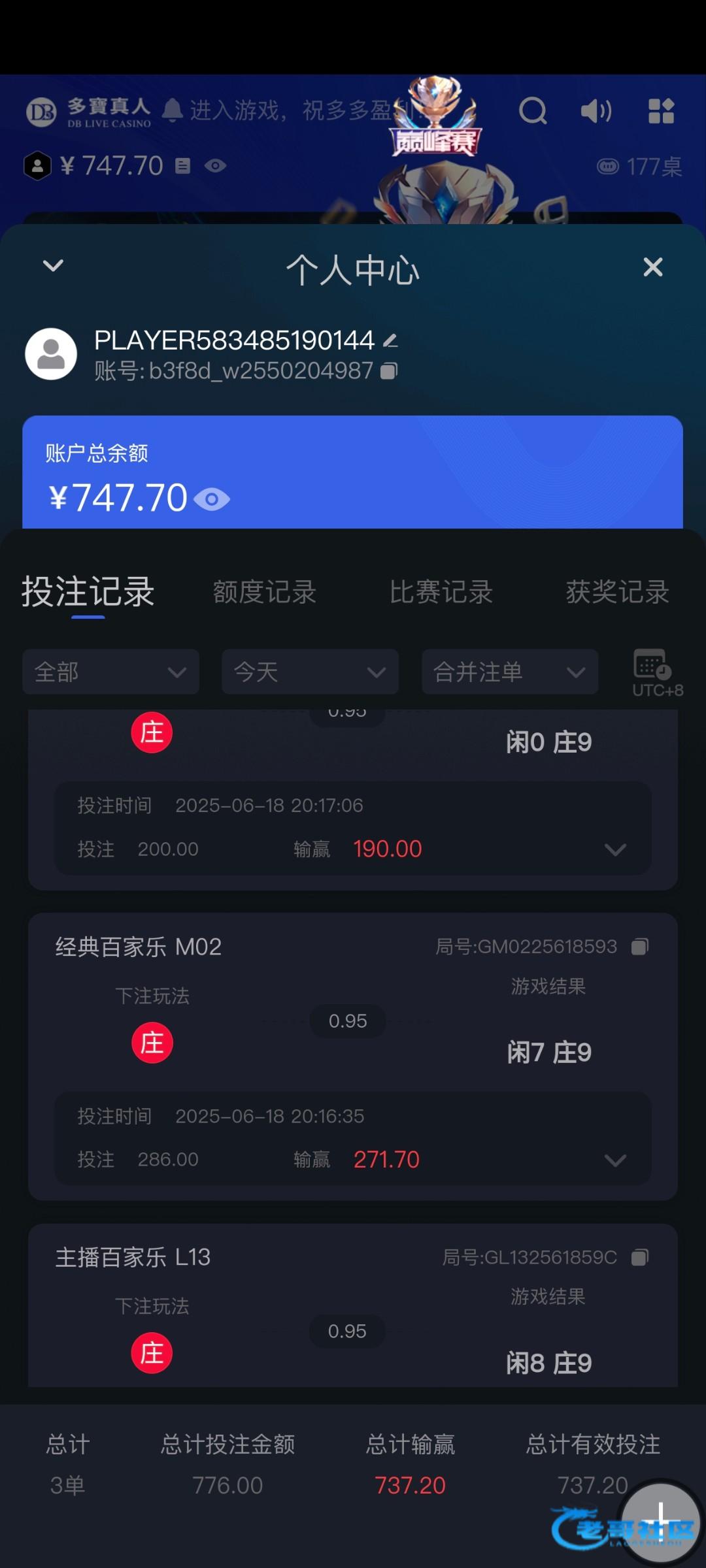This screenshot has width=706, height=1568.
Task: Open the 全部 game type dropdown
Action: (110, 672)
